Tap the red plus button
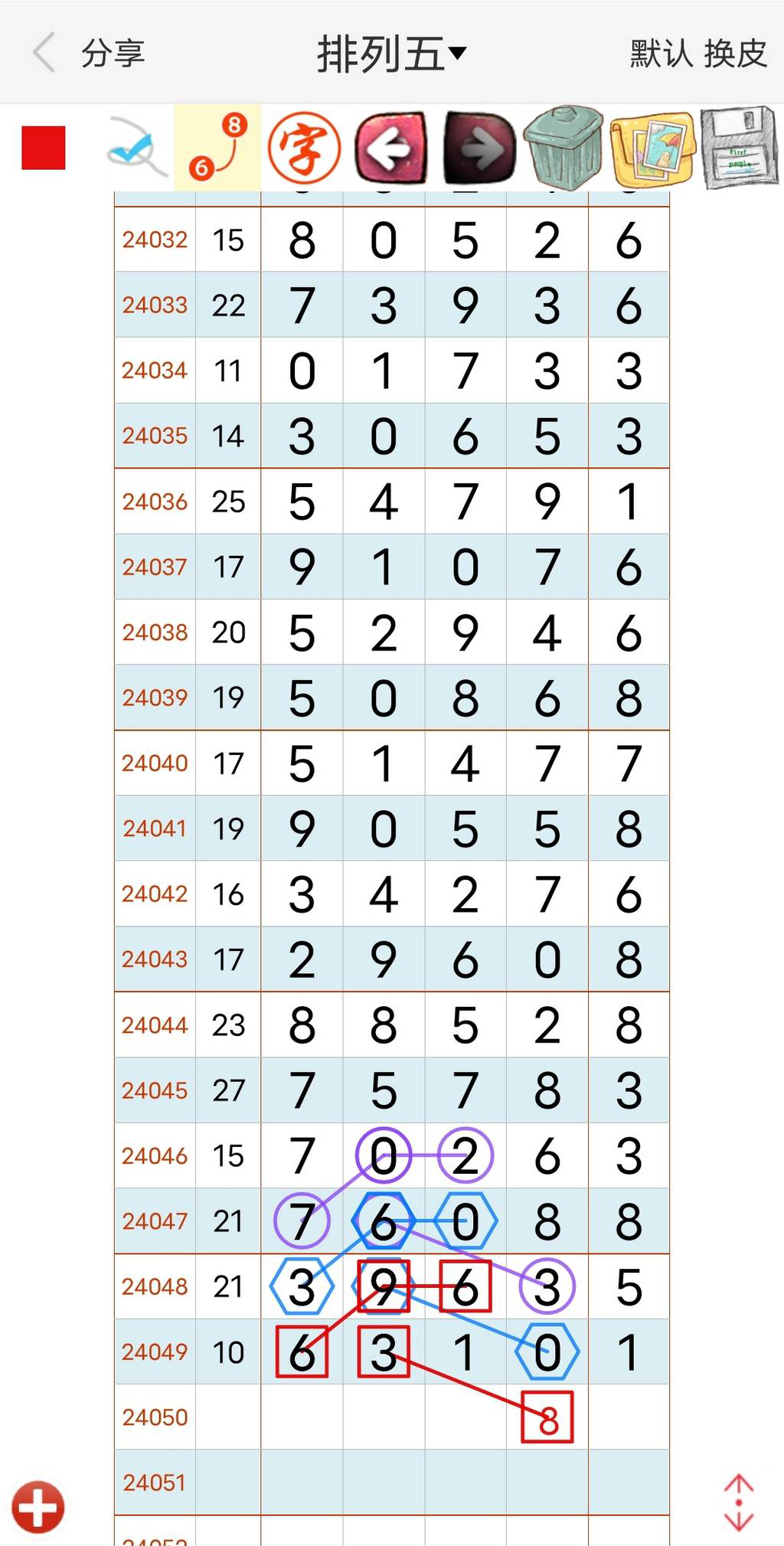784x1546 pixels. click(38, 1507)
